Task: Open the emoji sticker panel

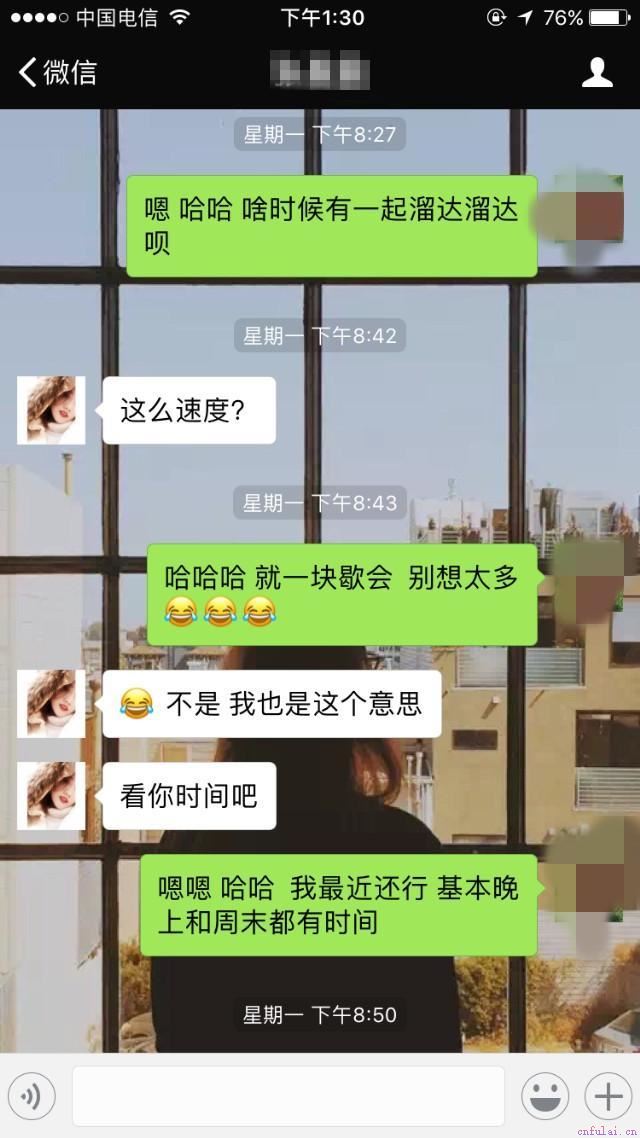Action: [545, 1097]
